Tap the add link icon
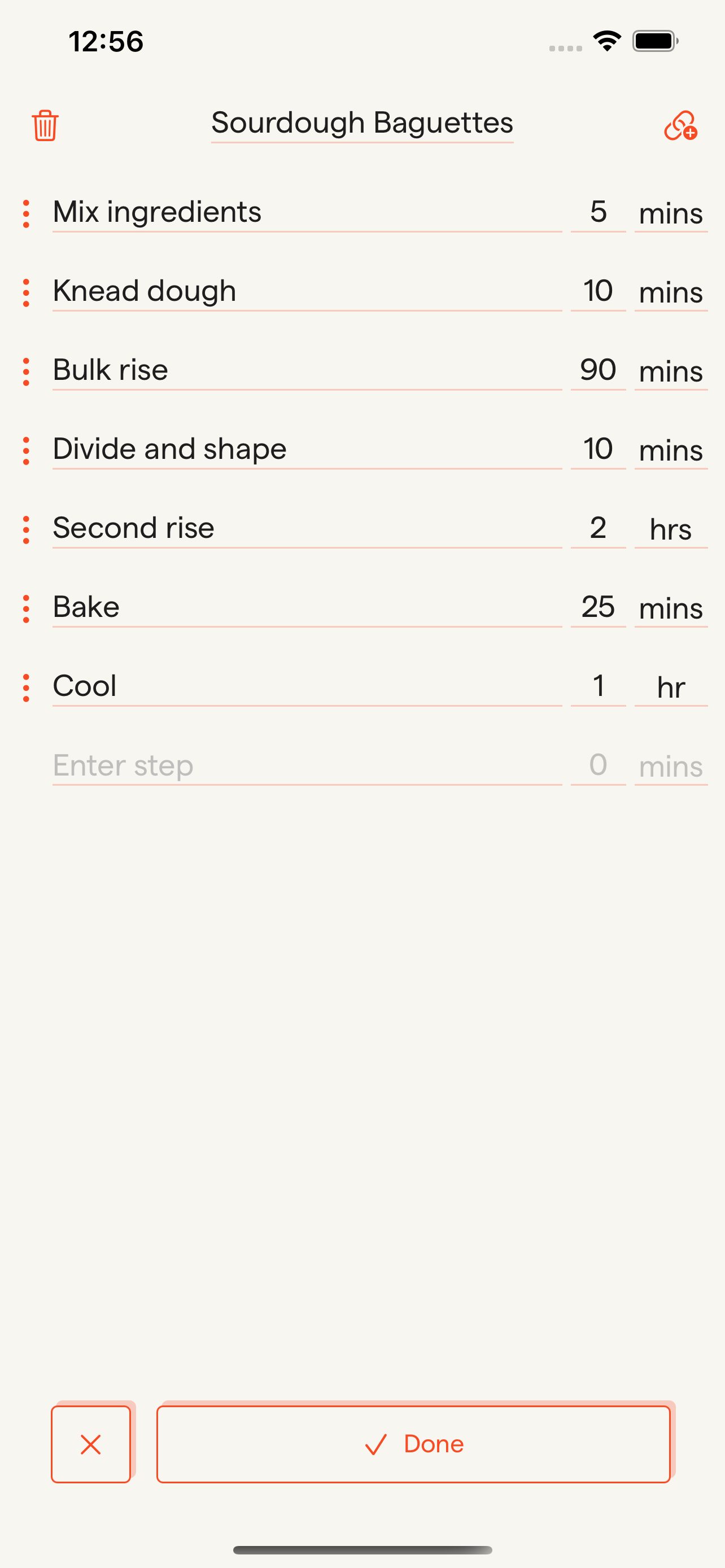The image size is (725, 1568). point(680,125)
